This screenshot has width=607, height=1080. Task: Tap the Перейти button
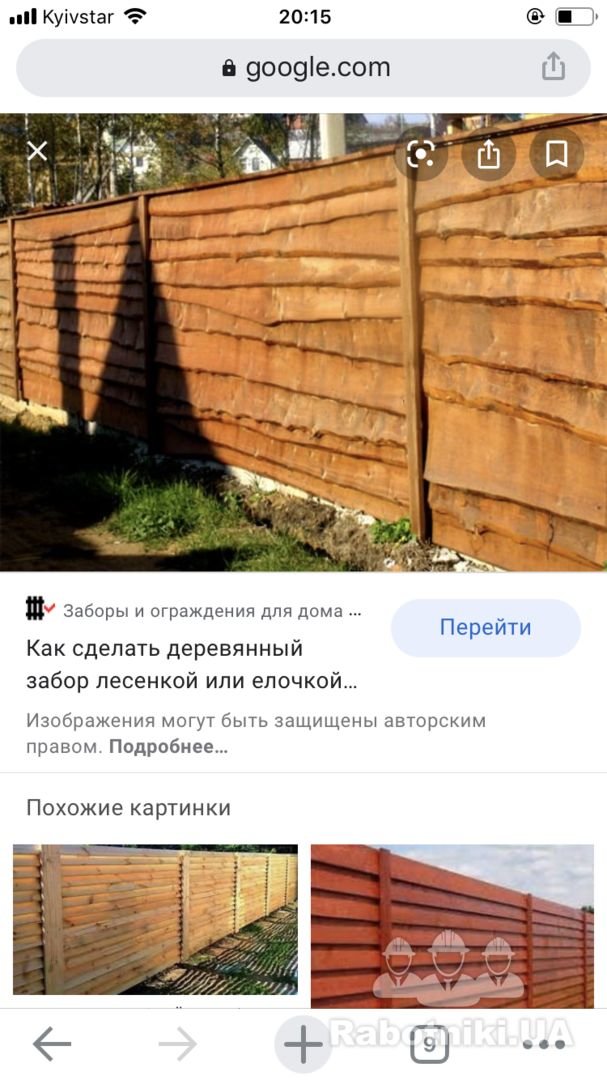486,627
